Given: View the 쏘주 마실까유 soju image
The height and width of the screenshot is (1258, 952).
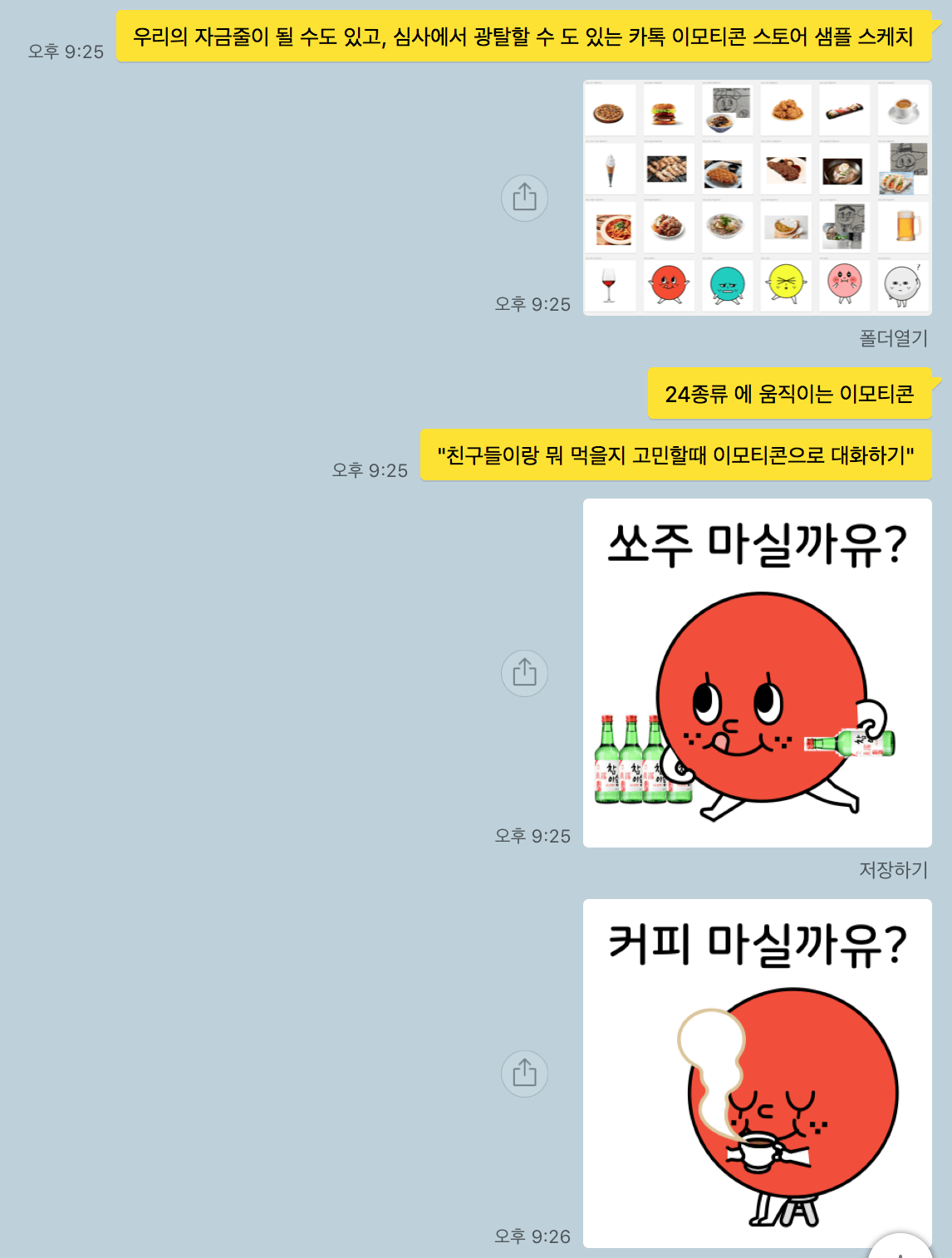Looking at the screenshot, I should (x=757, y=672).
